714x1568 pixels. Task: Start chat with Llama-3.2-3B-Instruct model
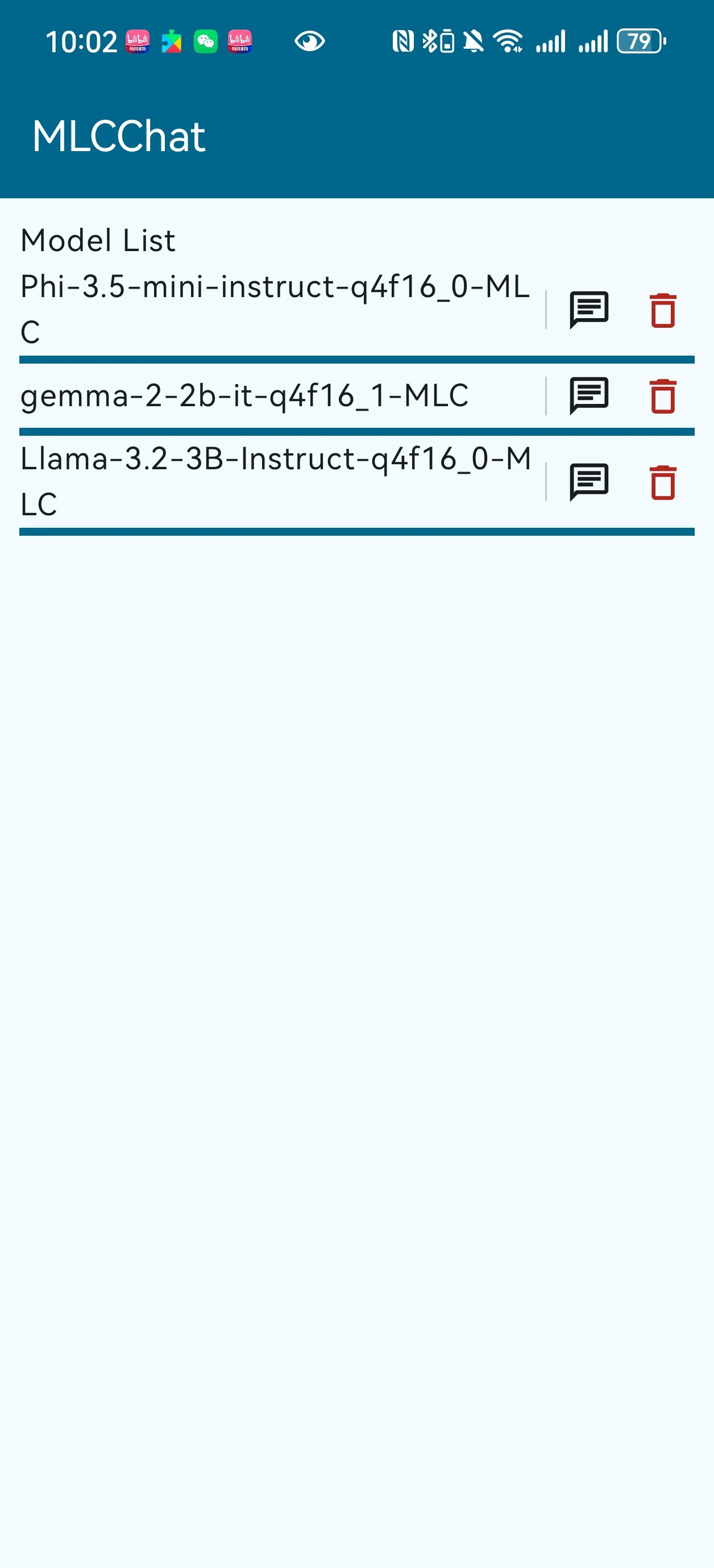[588, 482]
